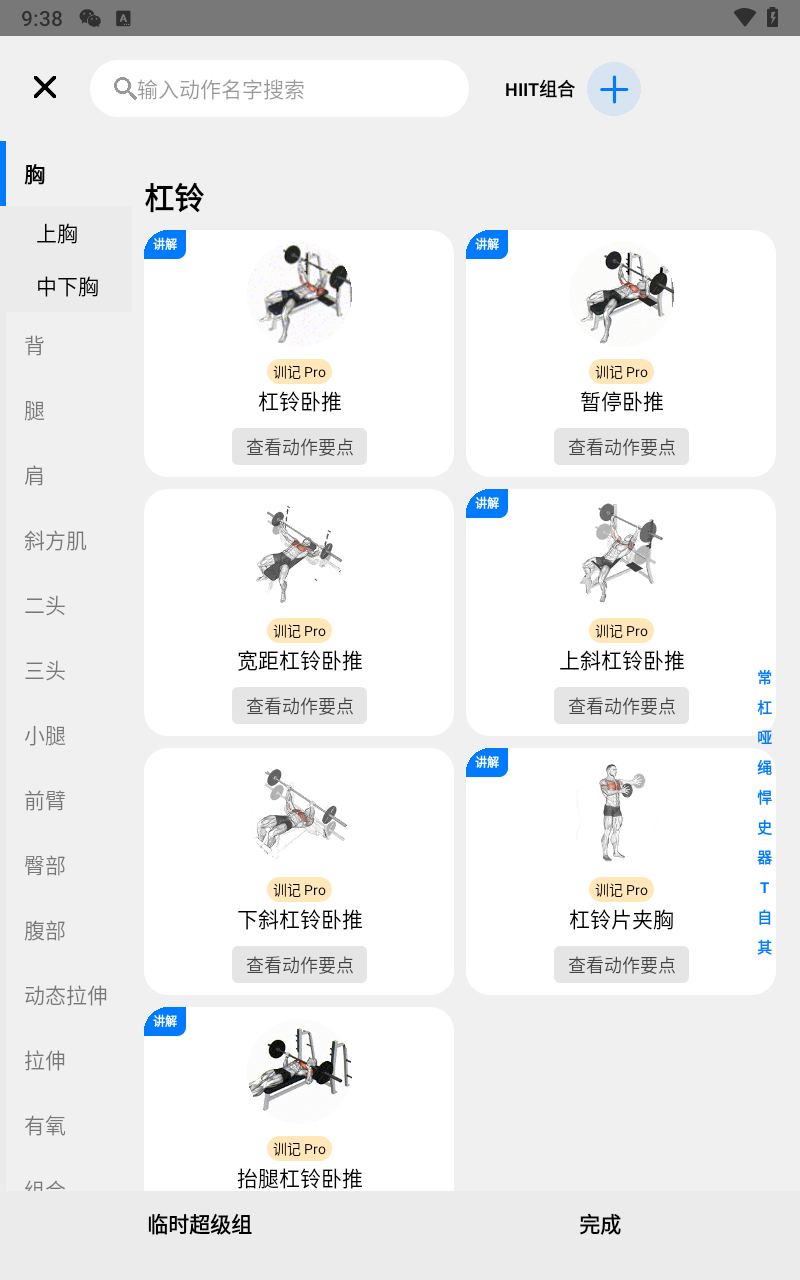This screenshot has height=1280, width=800.
Task: View key points for 杠铃片夹胸
Action: point(621,965)
